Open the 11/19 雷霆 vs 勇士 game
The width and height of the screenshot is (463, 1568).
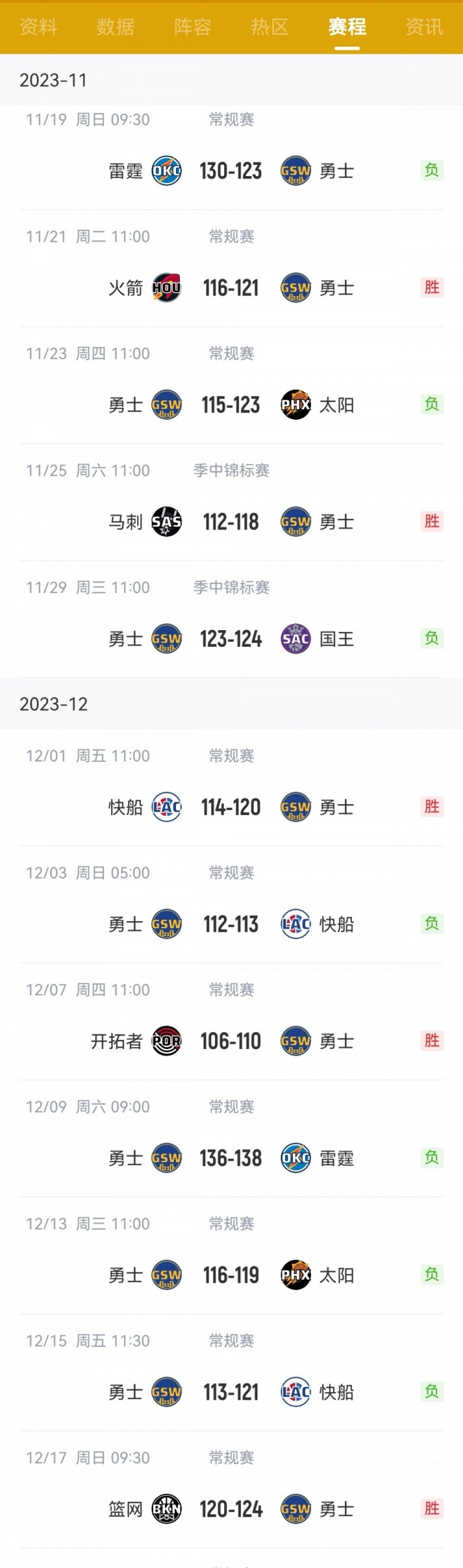[x=231, y=171]
